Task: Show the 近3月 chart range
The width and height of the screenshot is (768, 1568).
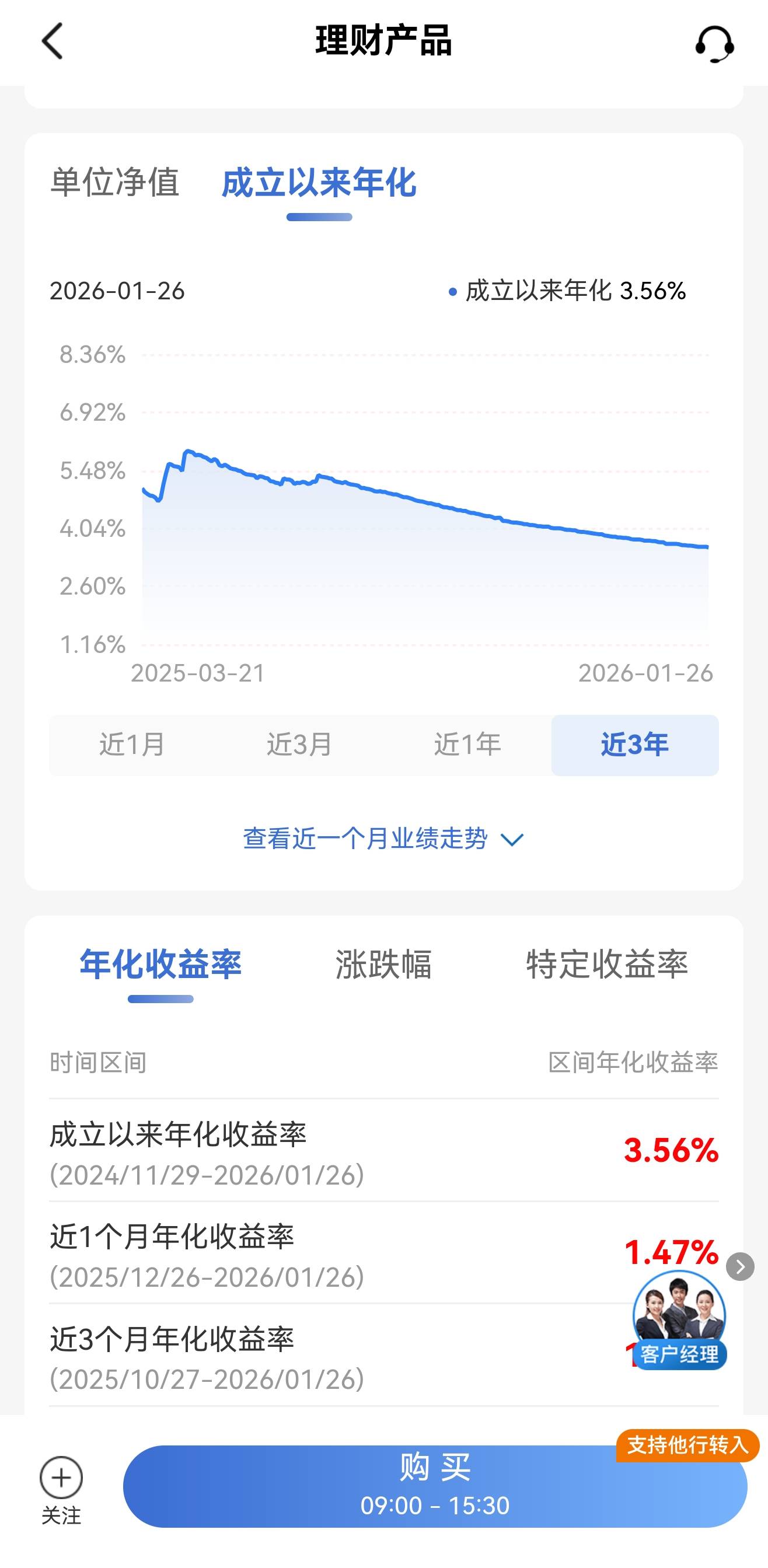Action: (300, 745)
